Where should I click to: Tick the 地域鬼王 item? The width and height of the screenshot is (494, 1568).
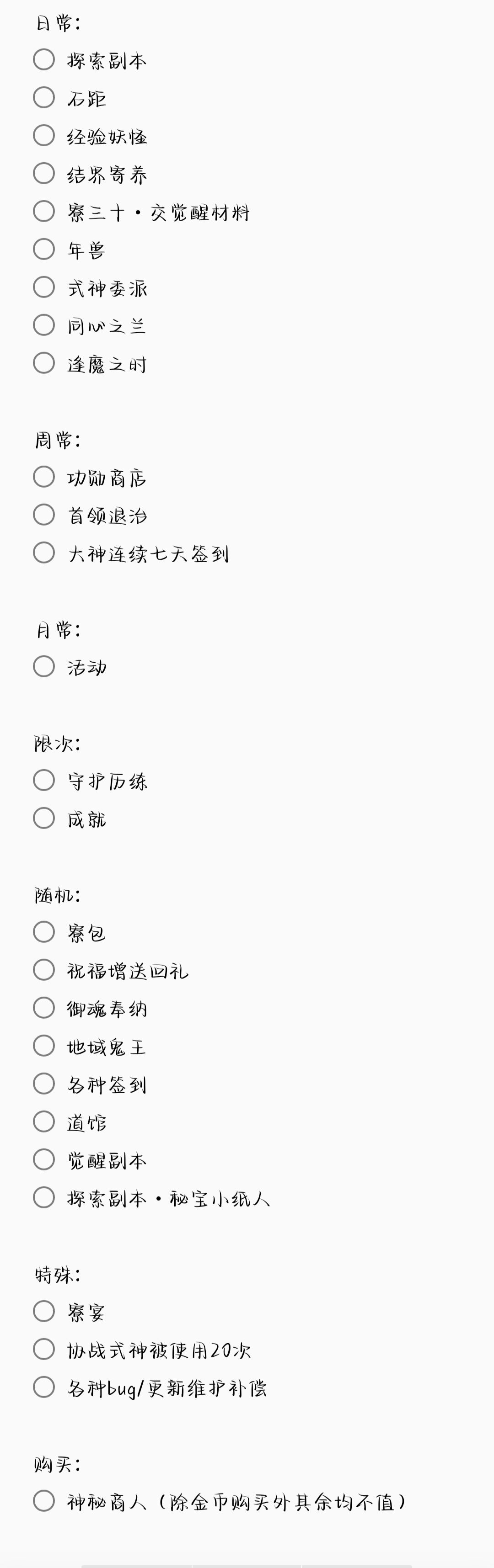44,1046
